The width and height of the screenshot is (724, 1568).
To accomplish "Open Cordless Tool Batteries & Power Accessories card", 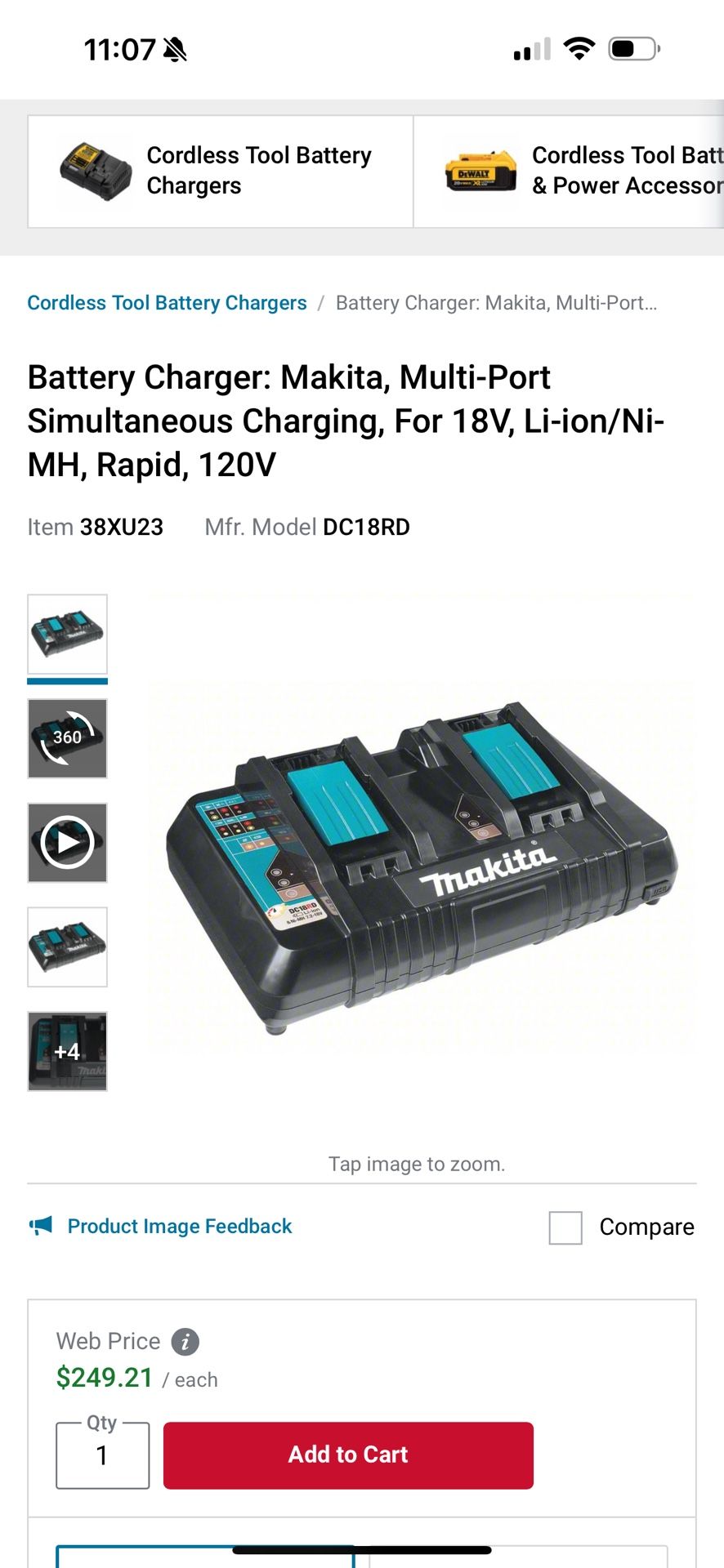I will pyautogui.click(x=572, y=171).
